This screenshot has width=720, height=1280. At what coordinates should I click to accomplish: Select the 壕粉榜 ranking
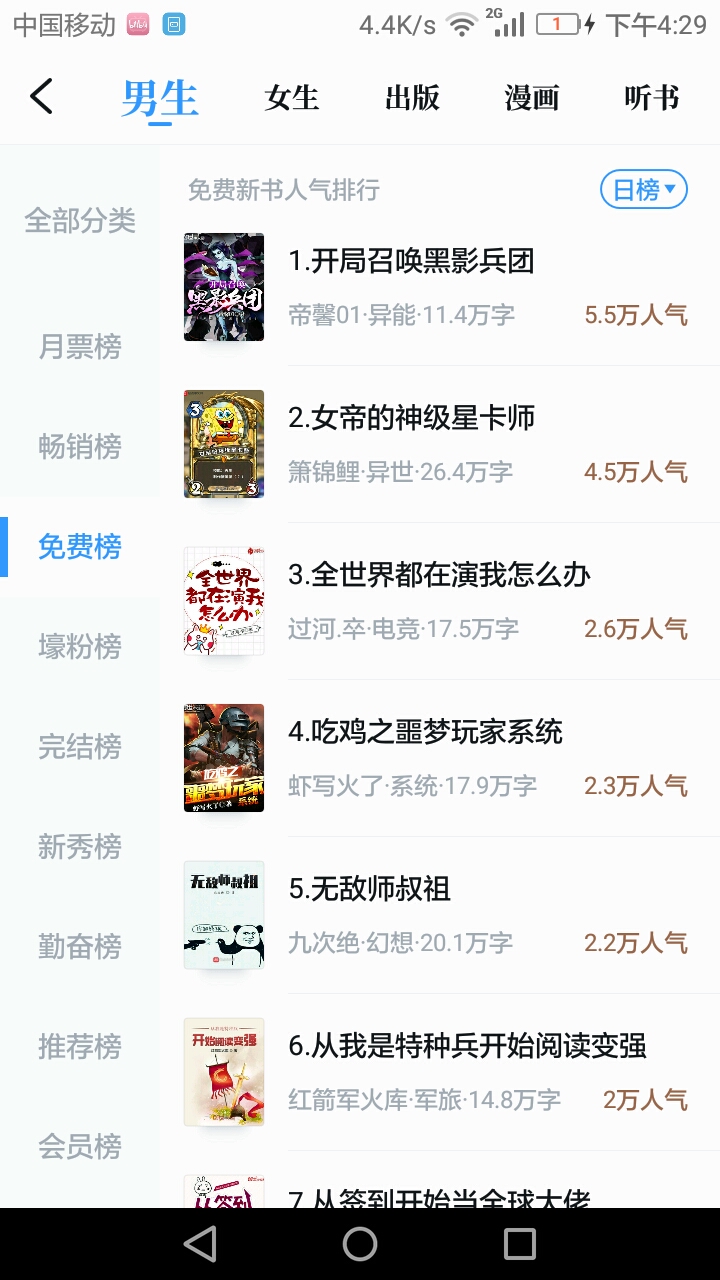(x=80, y=647)
